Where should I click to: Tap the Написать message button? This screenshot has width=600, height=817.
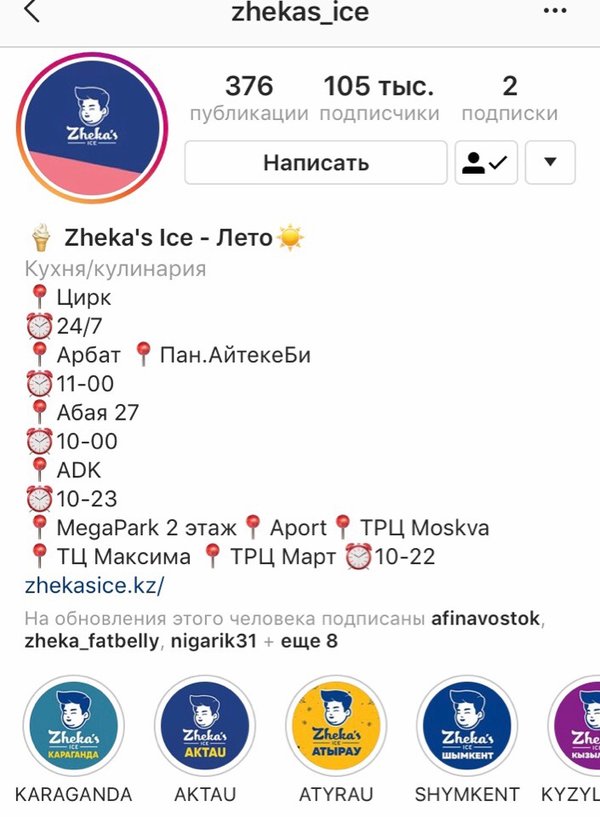pyautogui.click(x=315, y=162)
